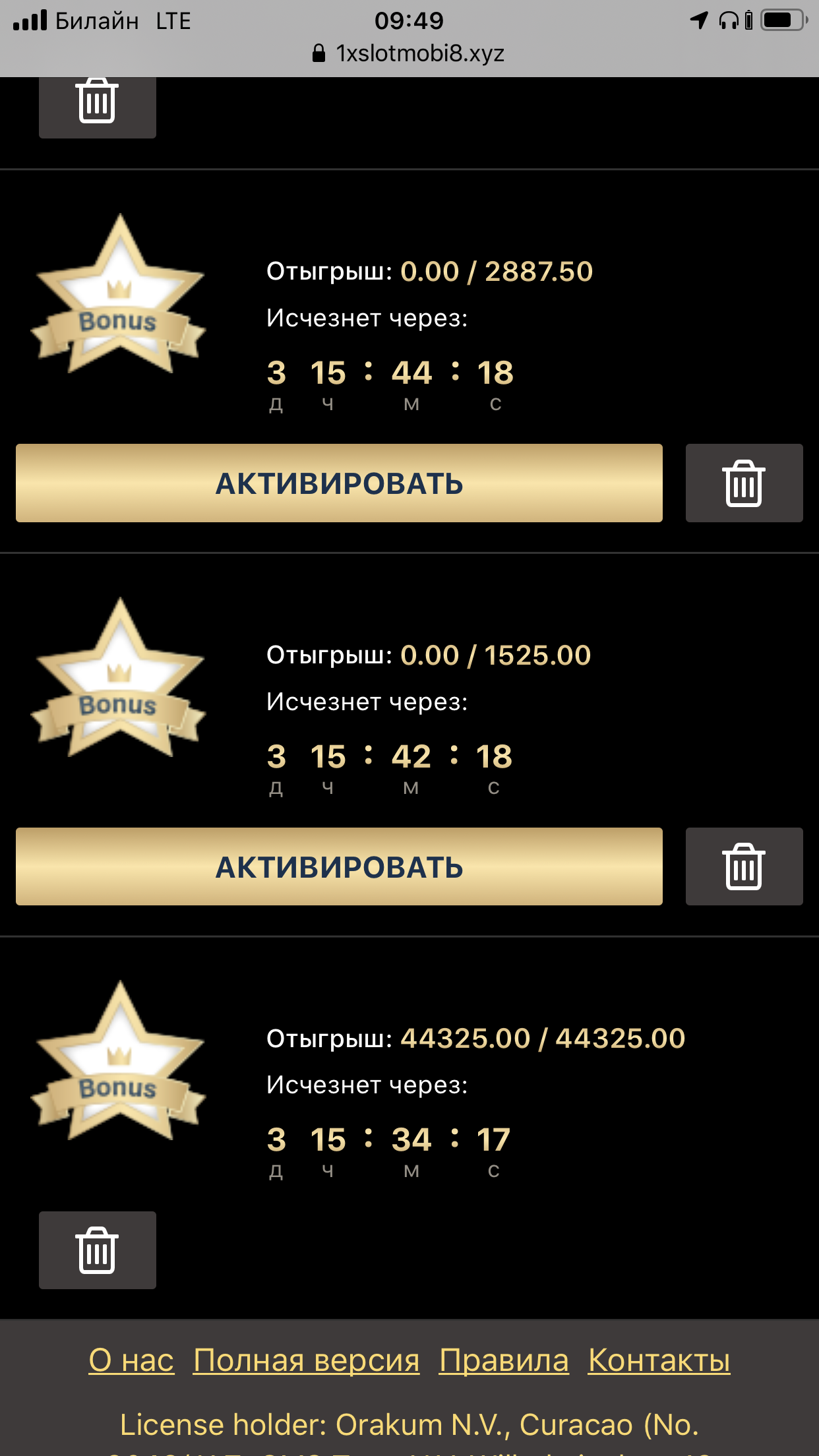
Task: Activate the bonus with 1525.00 wagering
Action: 339,866
